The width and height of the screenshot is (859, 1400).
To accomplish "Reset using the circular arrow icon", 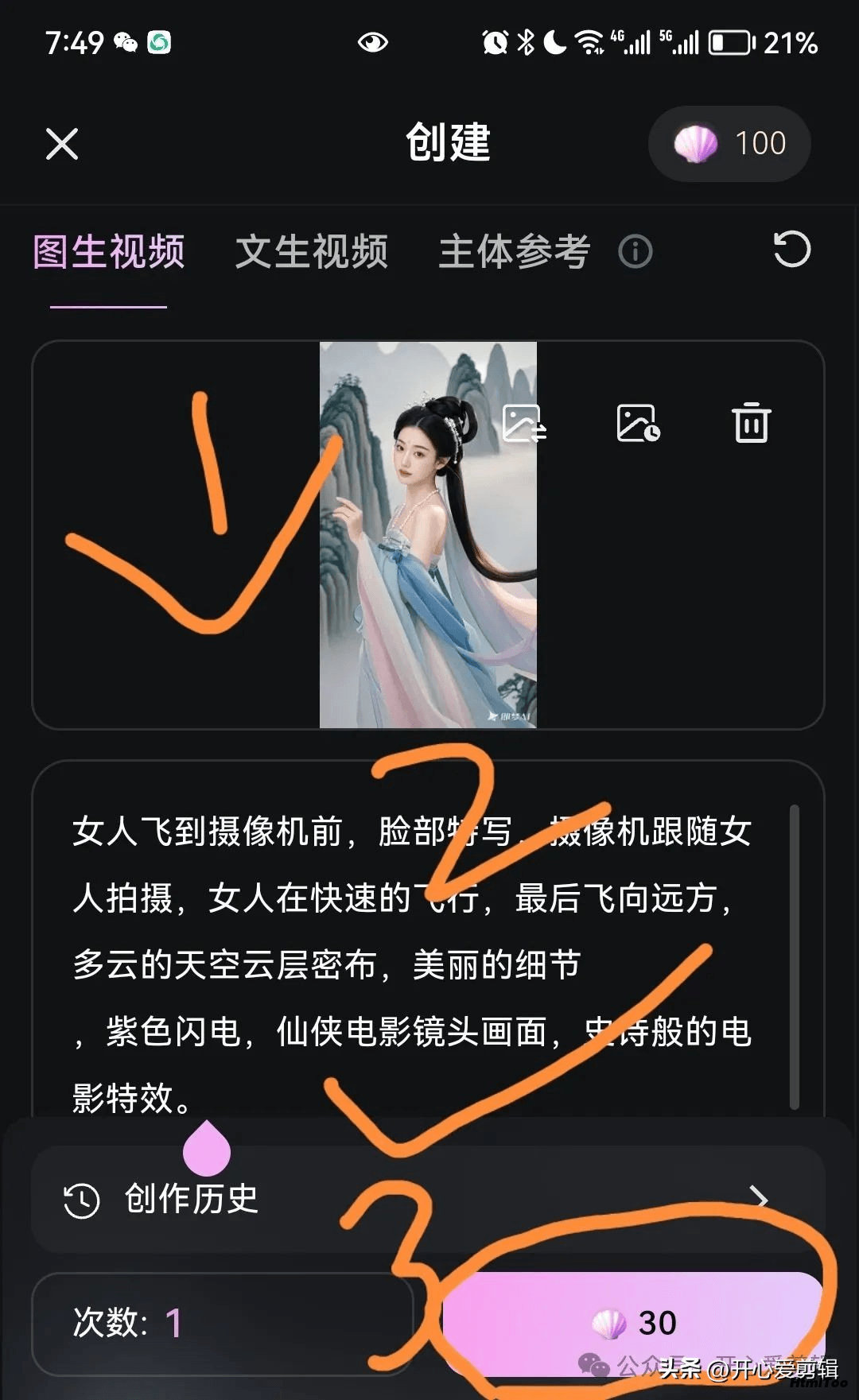I will (x=791, y=249).
